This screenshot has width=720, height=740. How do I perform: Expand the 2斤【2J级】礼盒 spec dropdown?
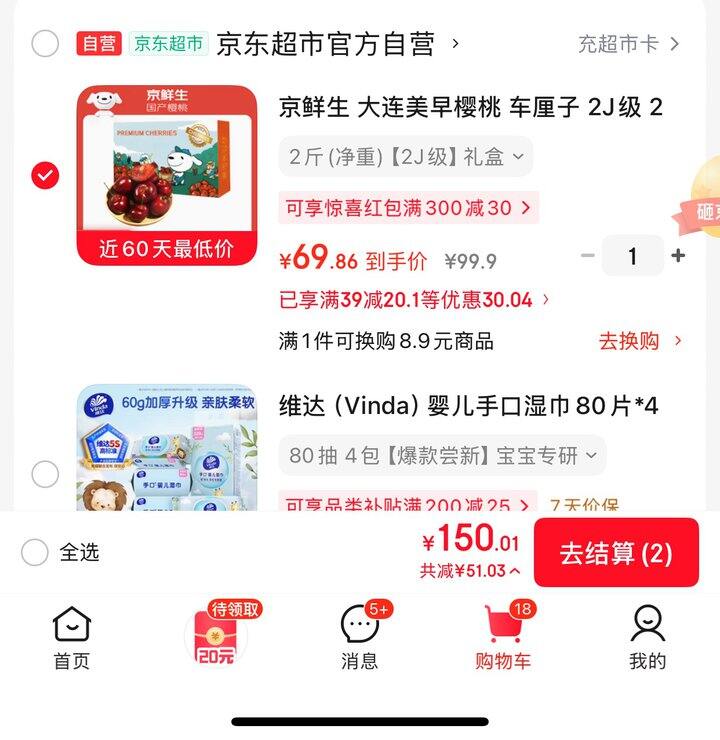(406, 157)
